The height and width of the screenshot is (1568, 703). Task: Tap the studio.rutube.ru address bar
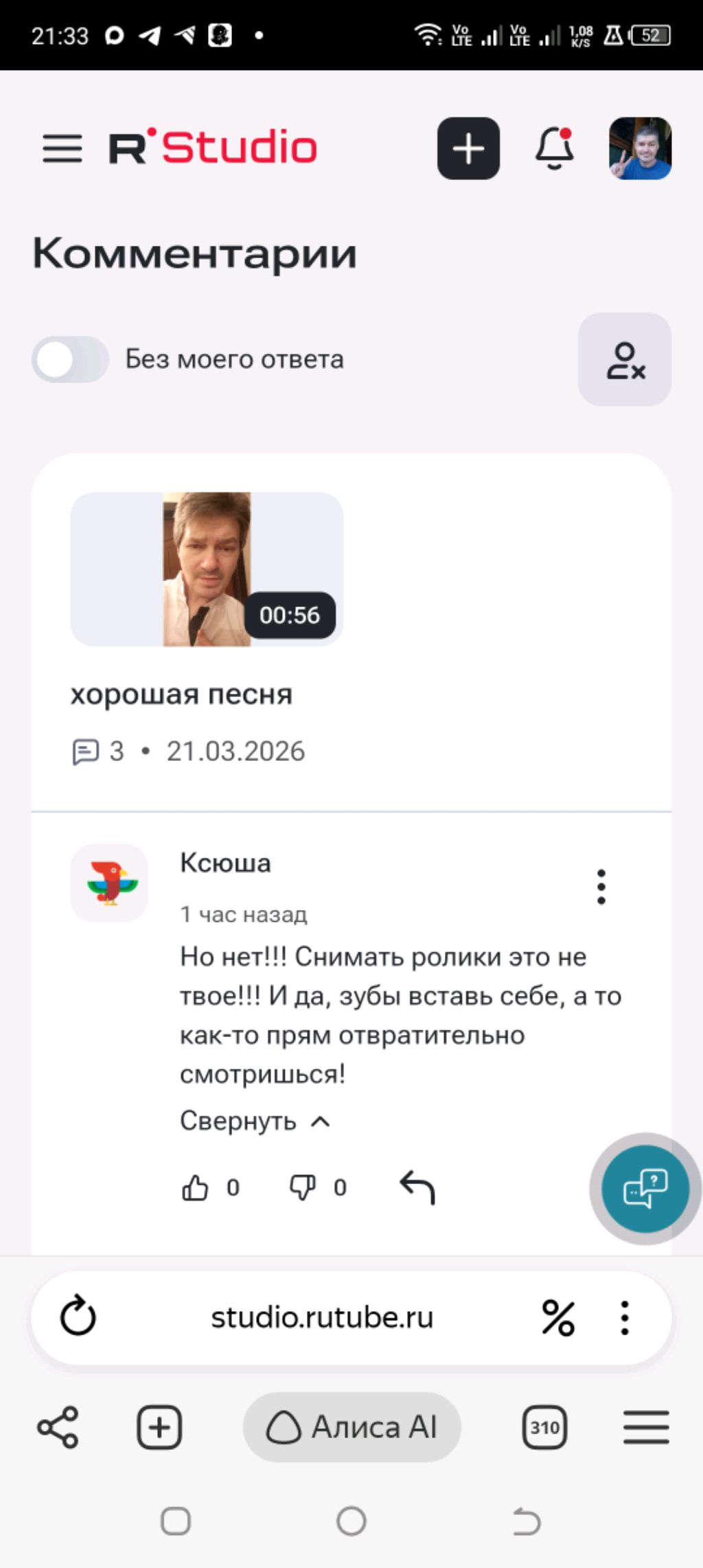pyautogui.click(x=321, y=1317)
